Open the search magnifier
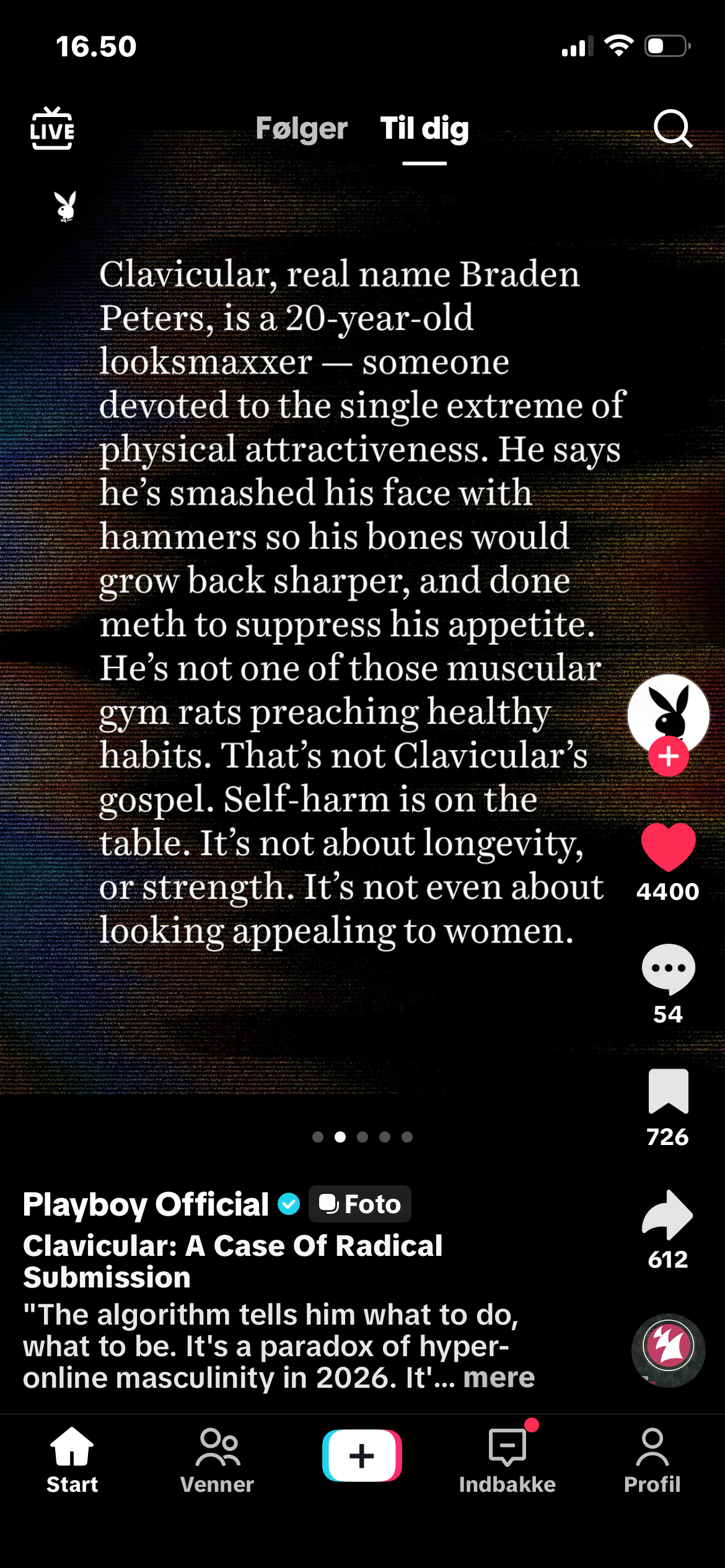The height and width of the screenshot is (1568, 725). tap(672, 129)
